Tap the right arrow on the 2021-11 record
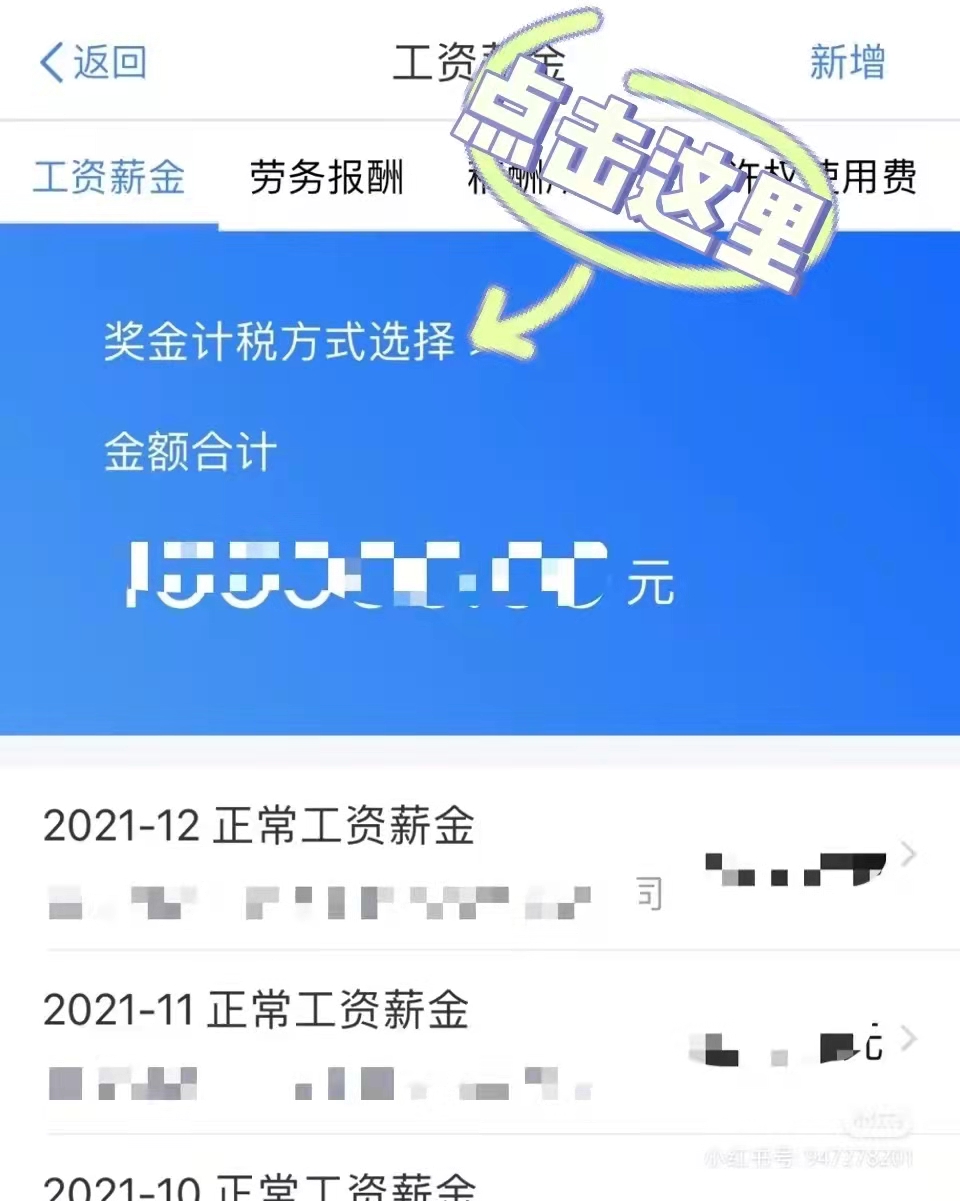 [x=908, y=1040]
